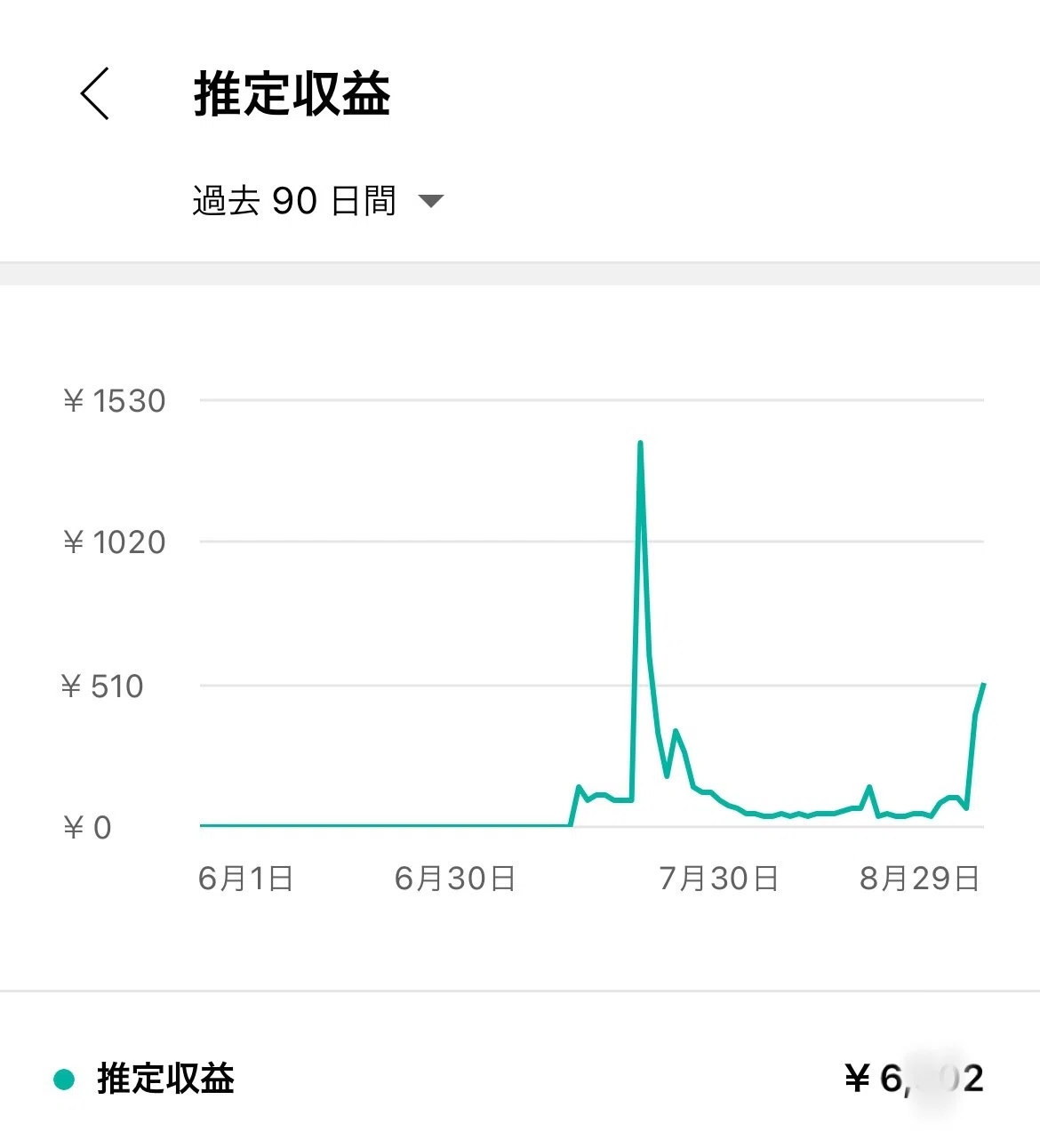
Task: Go back from the 推定収益 screen
Action: [95, 93]
